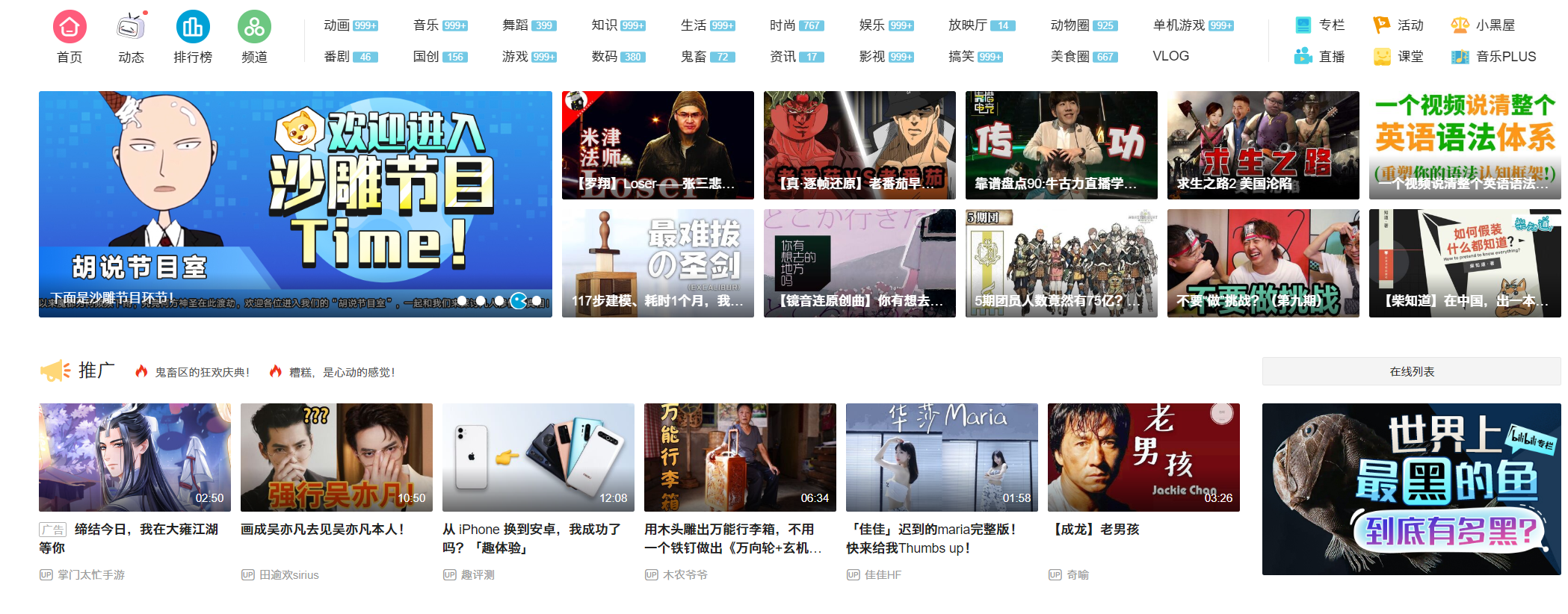Open uploader 田逾欢sirius's profile
Viewport: 1568px width, 614px height.
(x=288, y=575)
